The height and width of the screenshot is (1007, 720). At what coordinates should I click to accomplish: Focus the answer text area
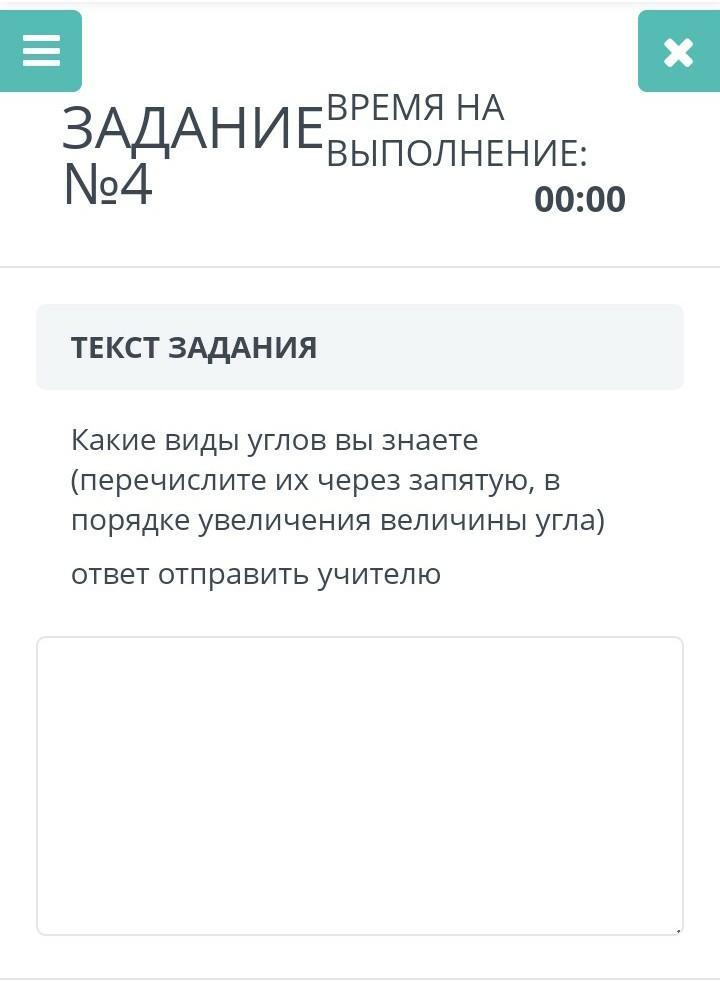click(360, 786)
